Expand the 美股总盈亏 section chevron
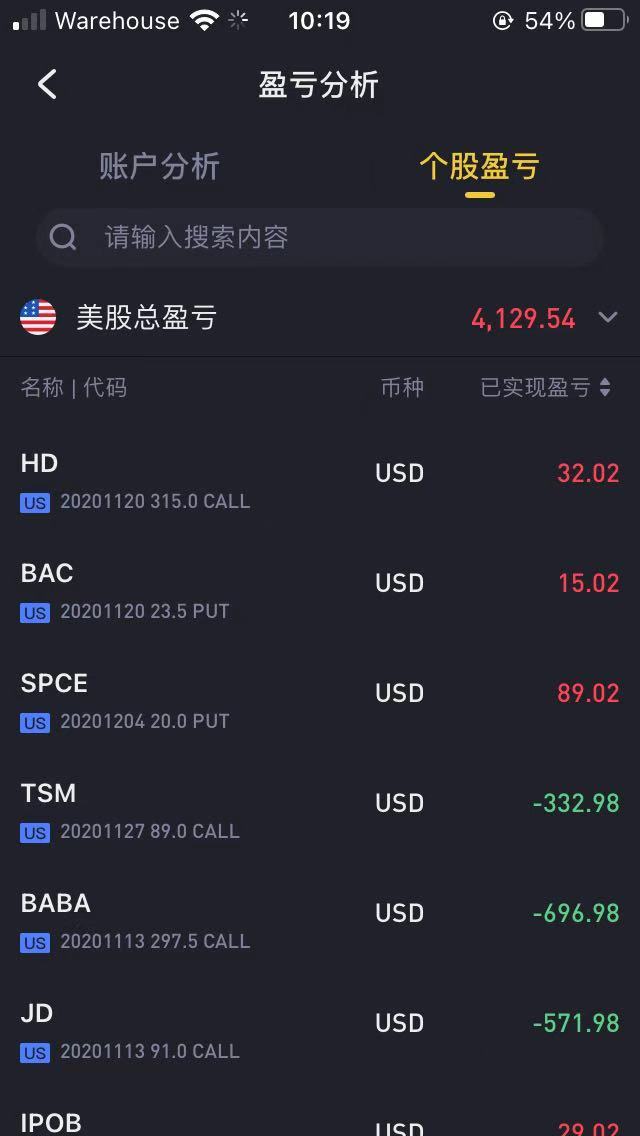The width and height of the screenshot is (640, 1136). [608, 317]
